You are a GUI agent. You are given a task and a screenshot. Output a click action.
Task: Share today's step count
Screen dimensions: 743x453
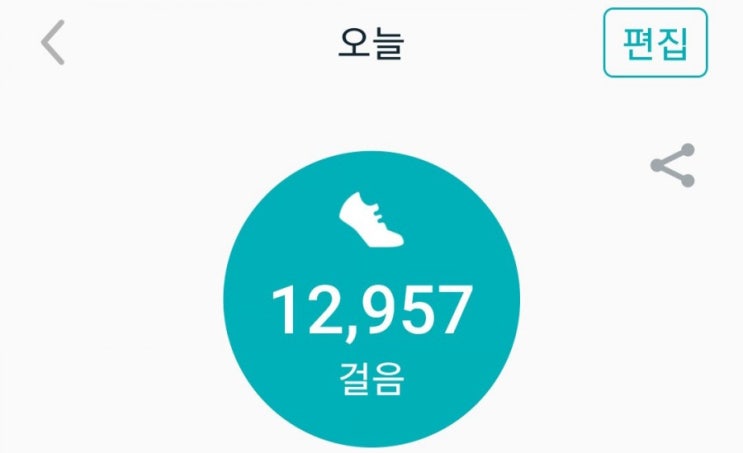point(673,165)
